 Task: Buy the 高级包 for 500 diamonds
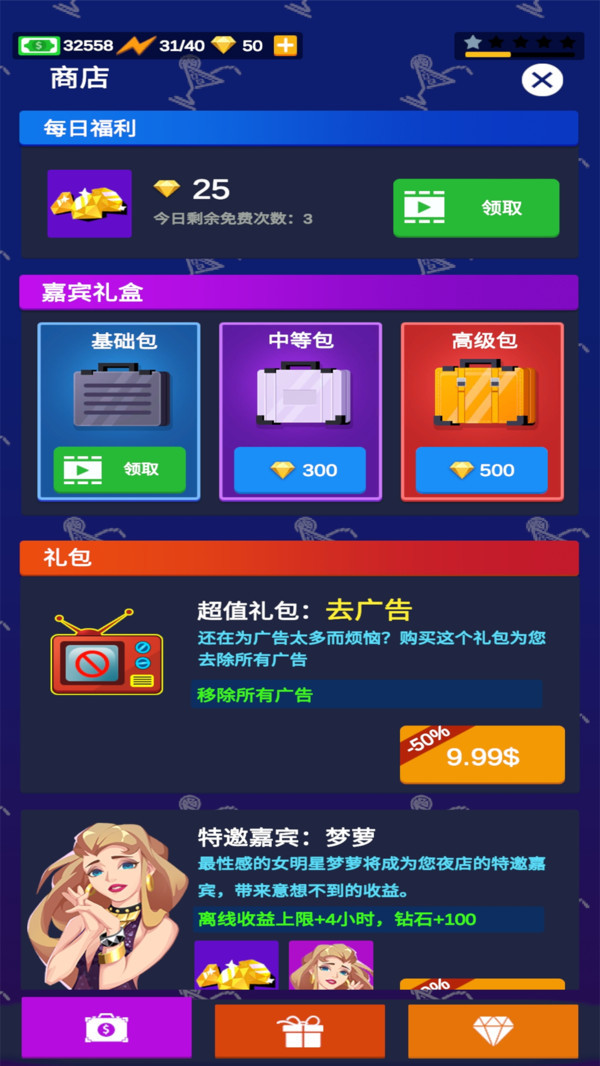pos(482,470)
